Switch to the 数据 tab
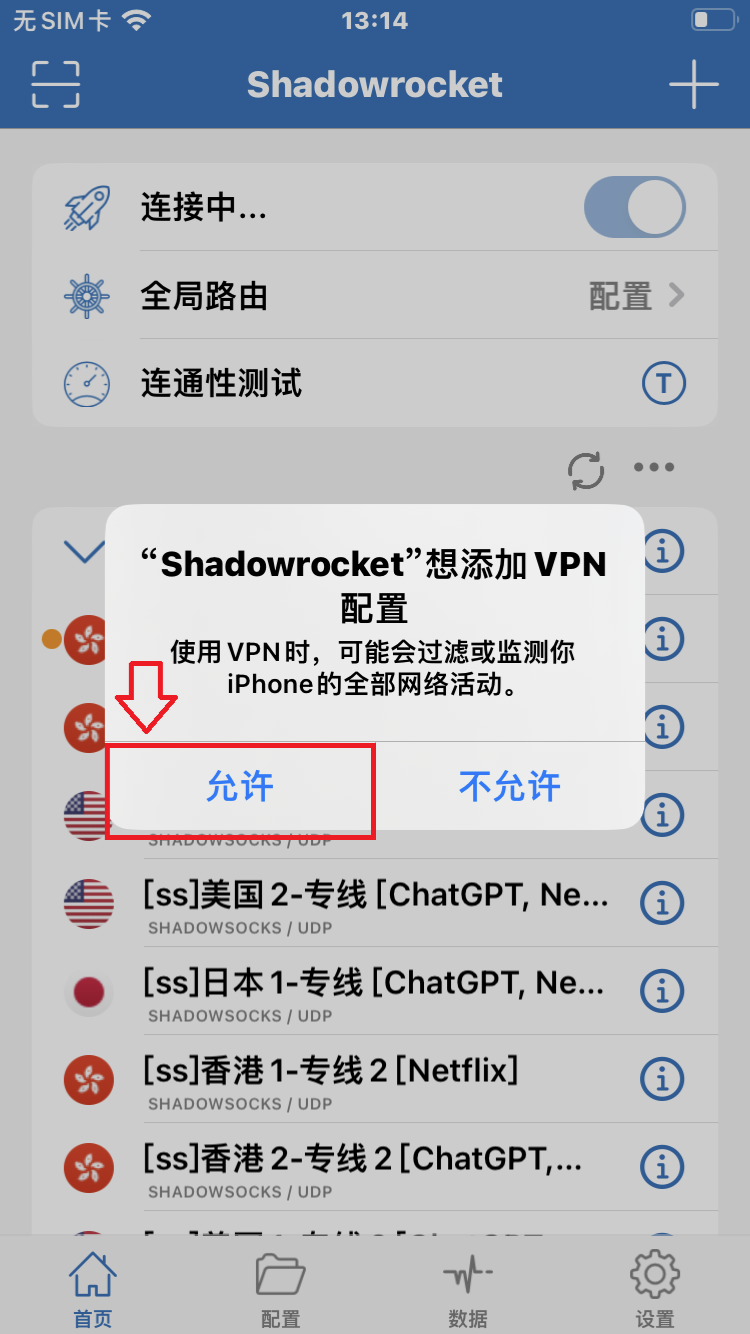 click(467, 1290)
